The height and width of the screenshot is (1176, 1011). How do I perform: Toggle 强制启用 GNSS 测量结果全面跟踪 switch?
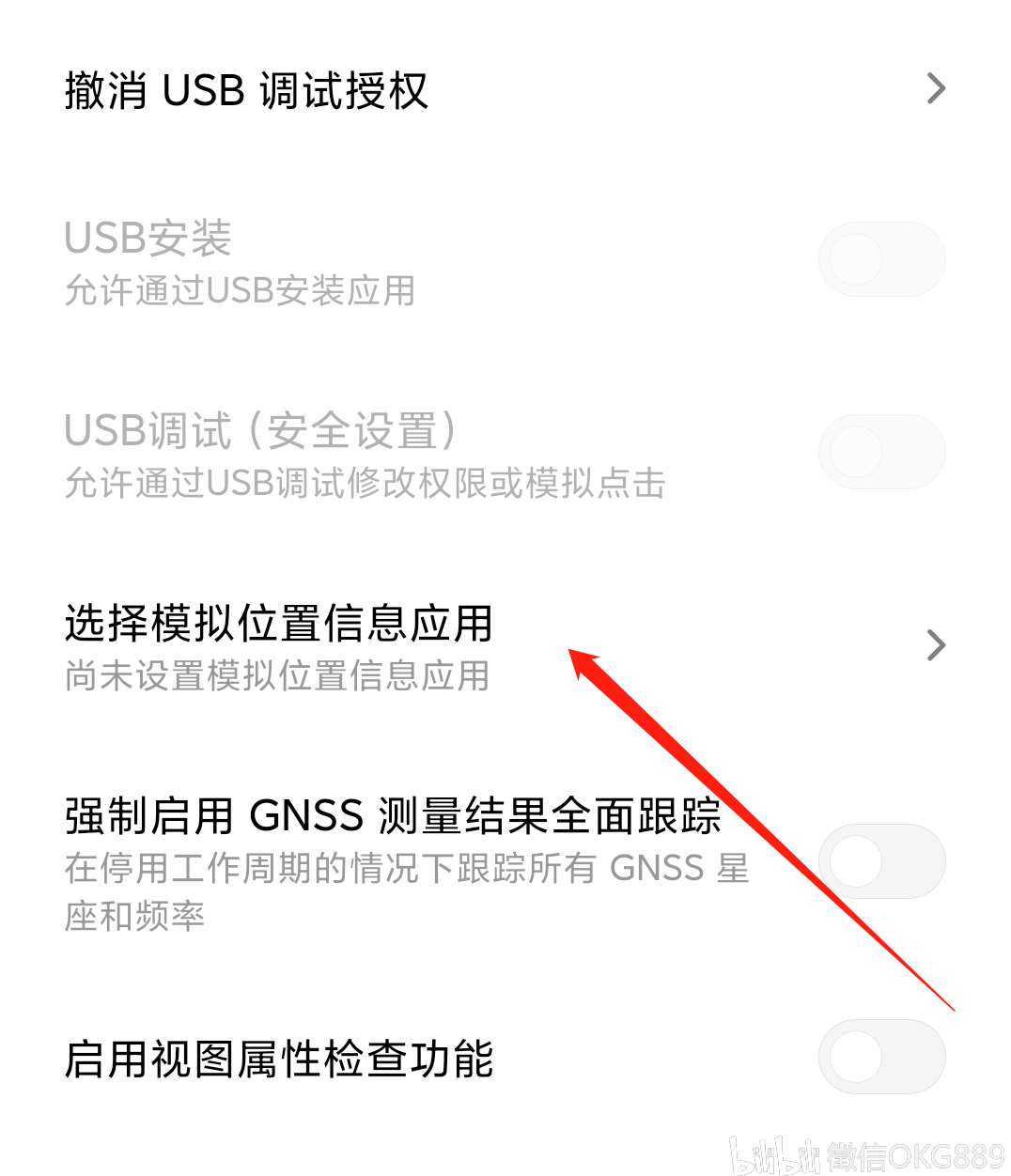tap(880, 861)
